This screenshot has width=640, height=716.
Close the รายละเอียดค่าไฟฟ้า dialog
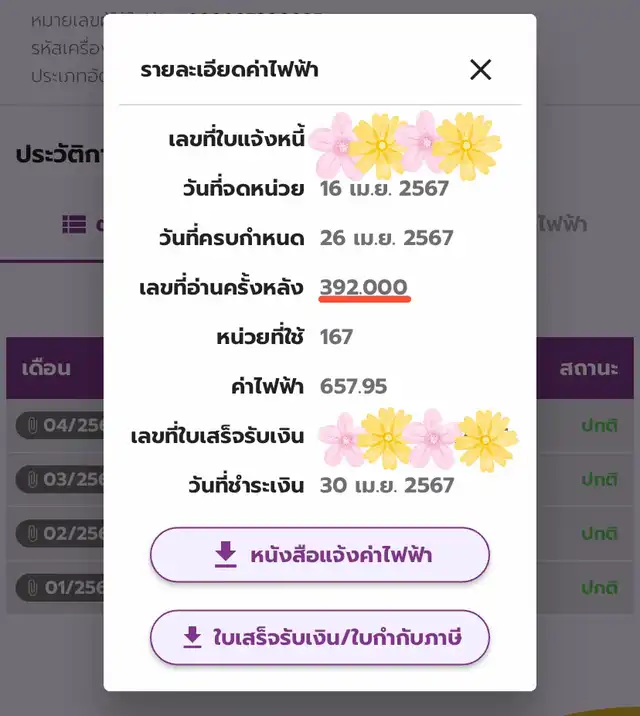[480, 69]
